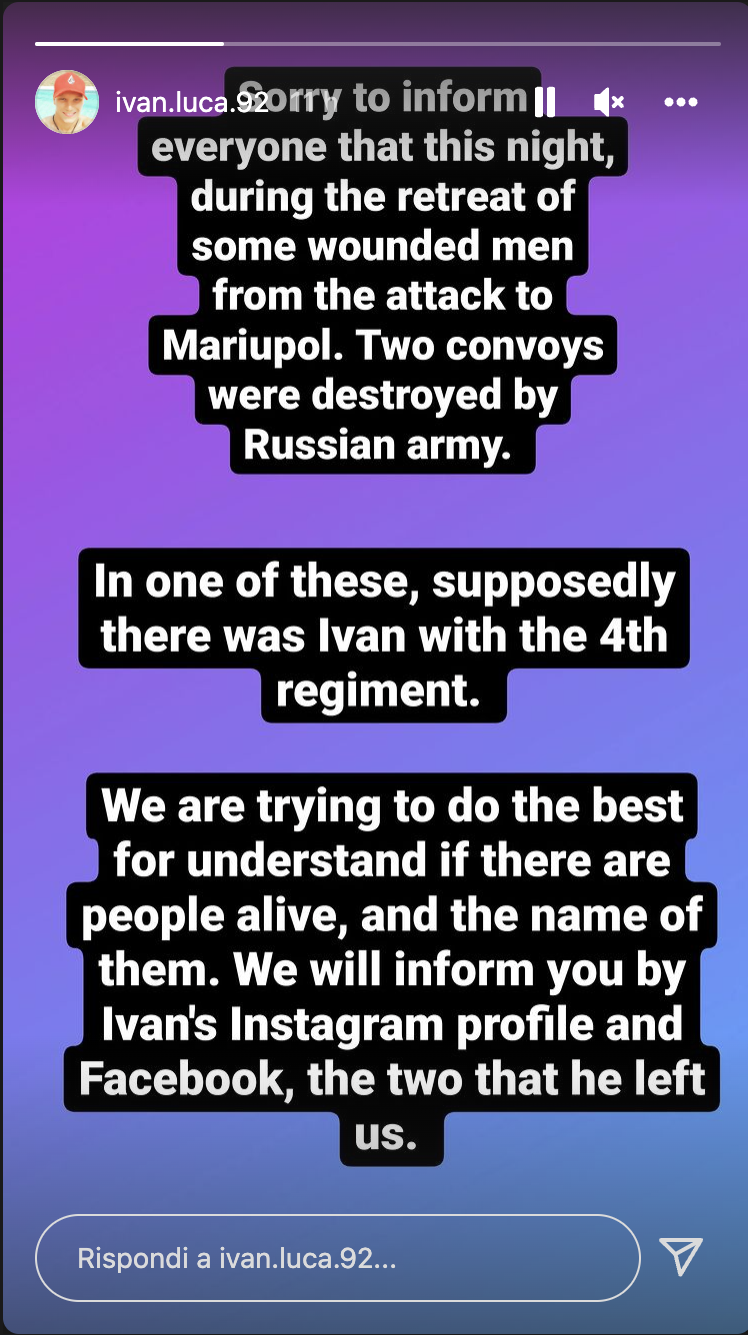This screenshot has width=748, height=1335.
Task: Pause the story playback
Action: point(545,101)
